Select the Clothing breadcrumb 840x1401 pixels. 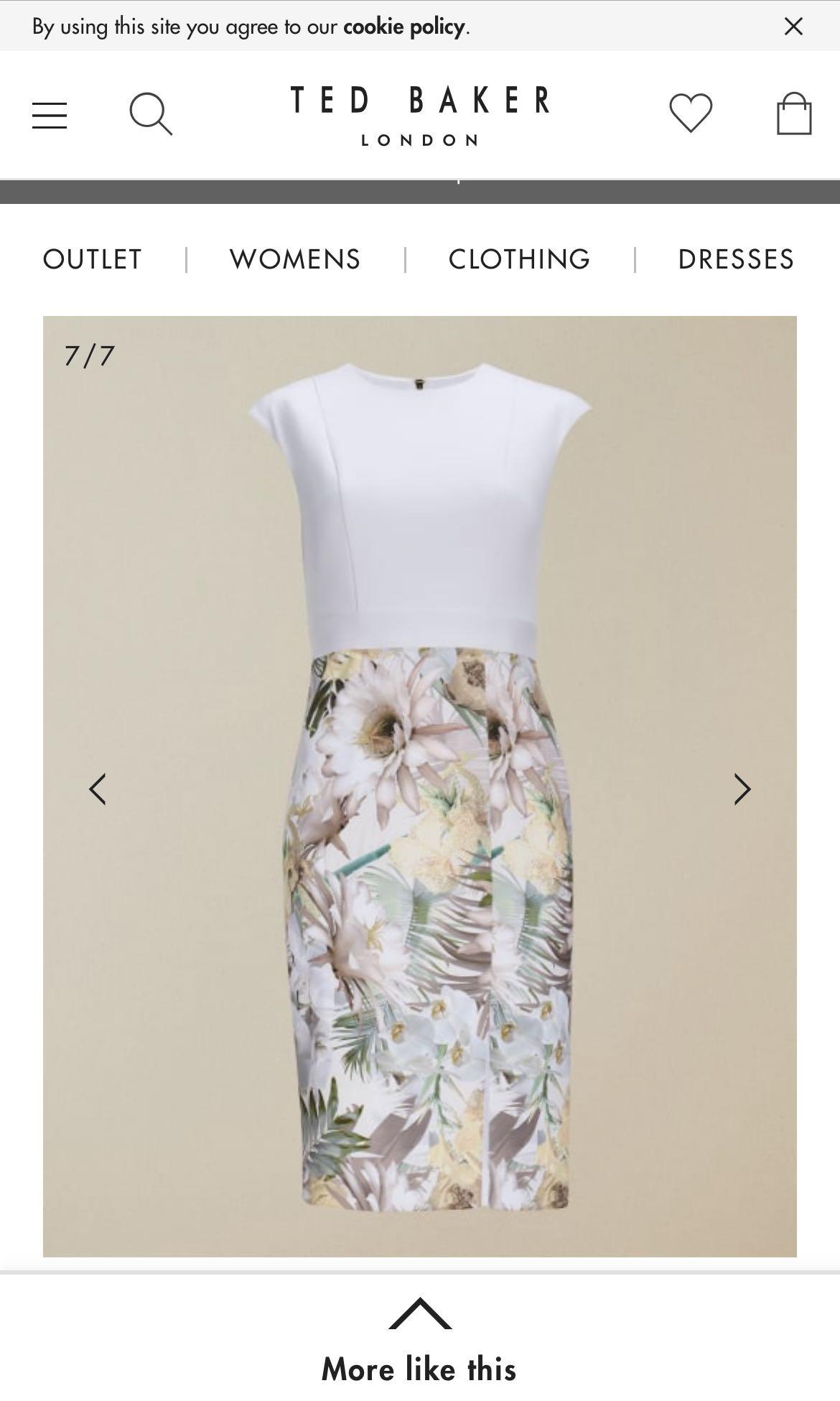(x=519, y=259)
